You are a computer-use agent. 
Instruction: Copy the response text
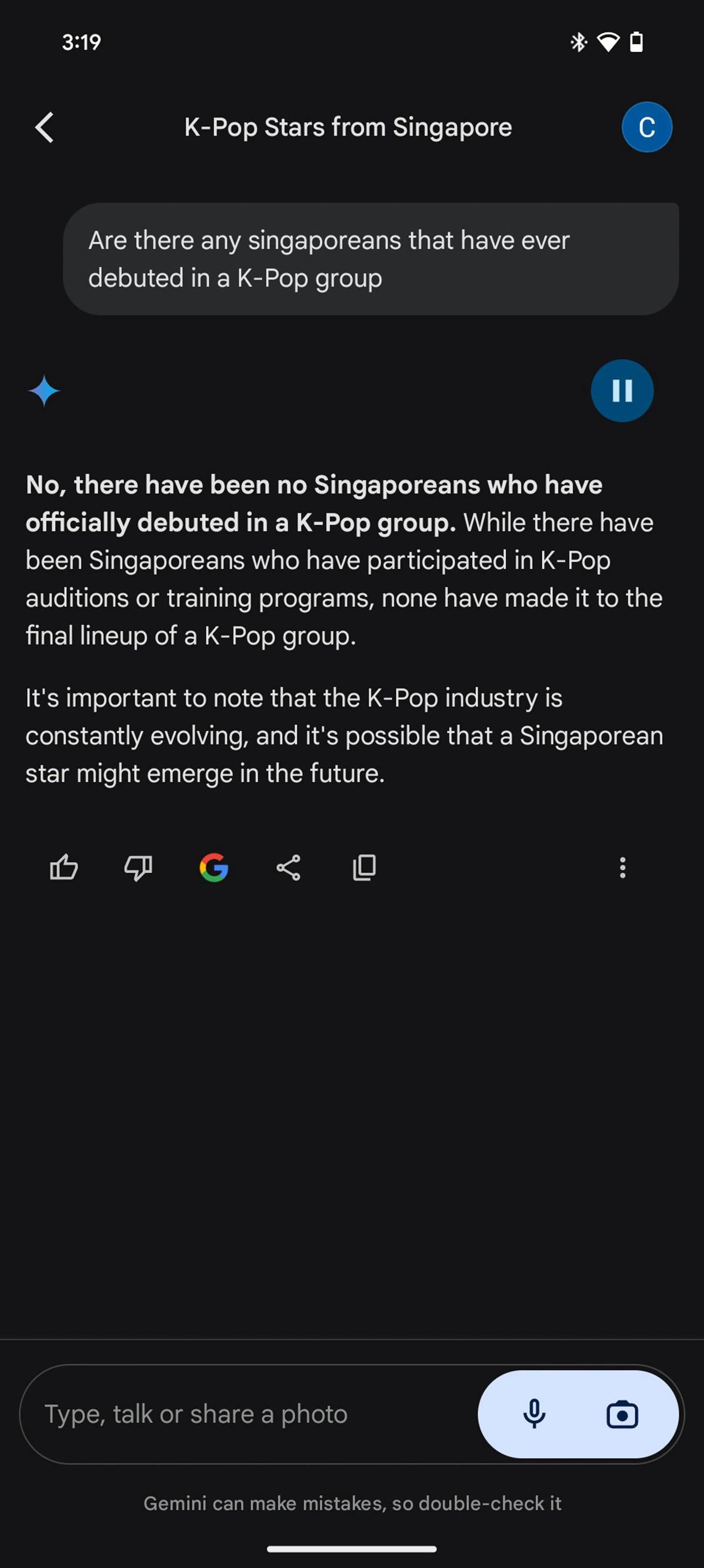(x=364, y=867)
